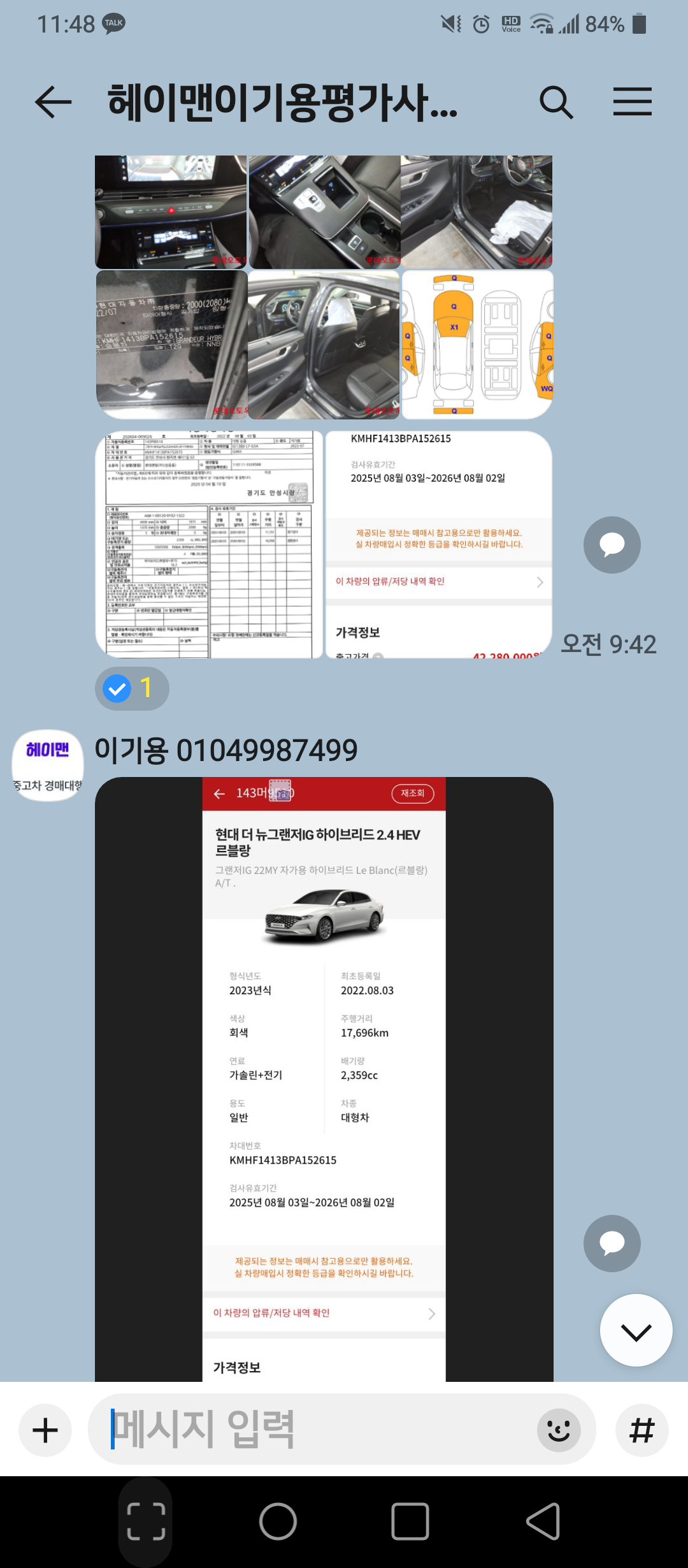
Task: Reply to the 9:42 photo message
Action: (x=612, y=545)
